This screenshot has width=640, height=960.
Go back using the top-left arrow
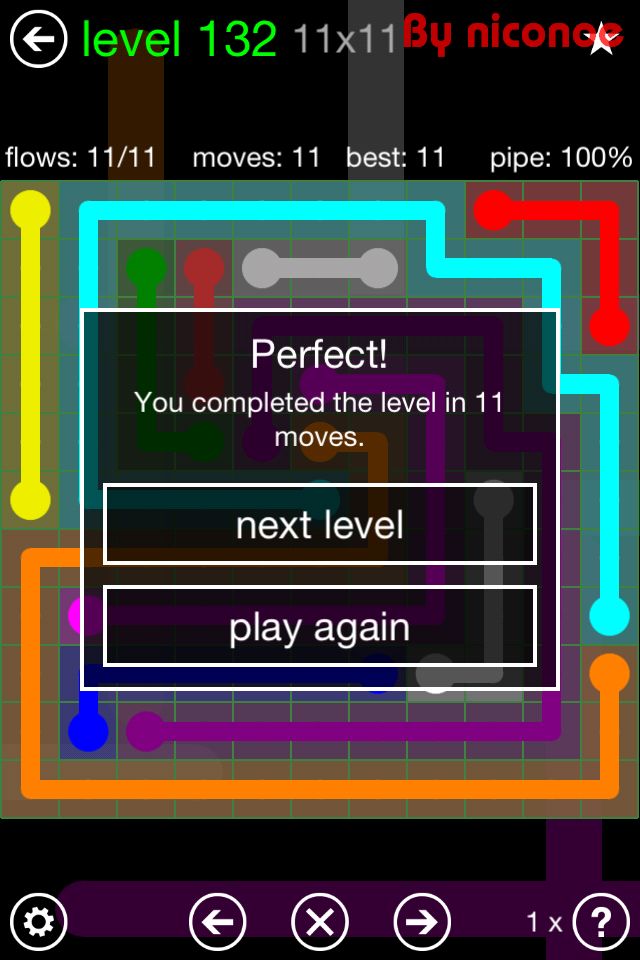coord(38,40)
